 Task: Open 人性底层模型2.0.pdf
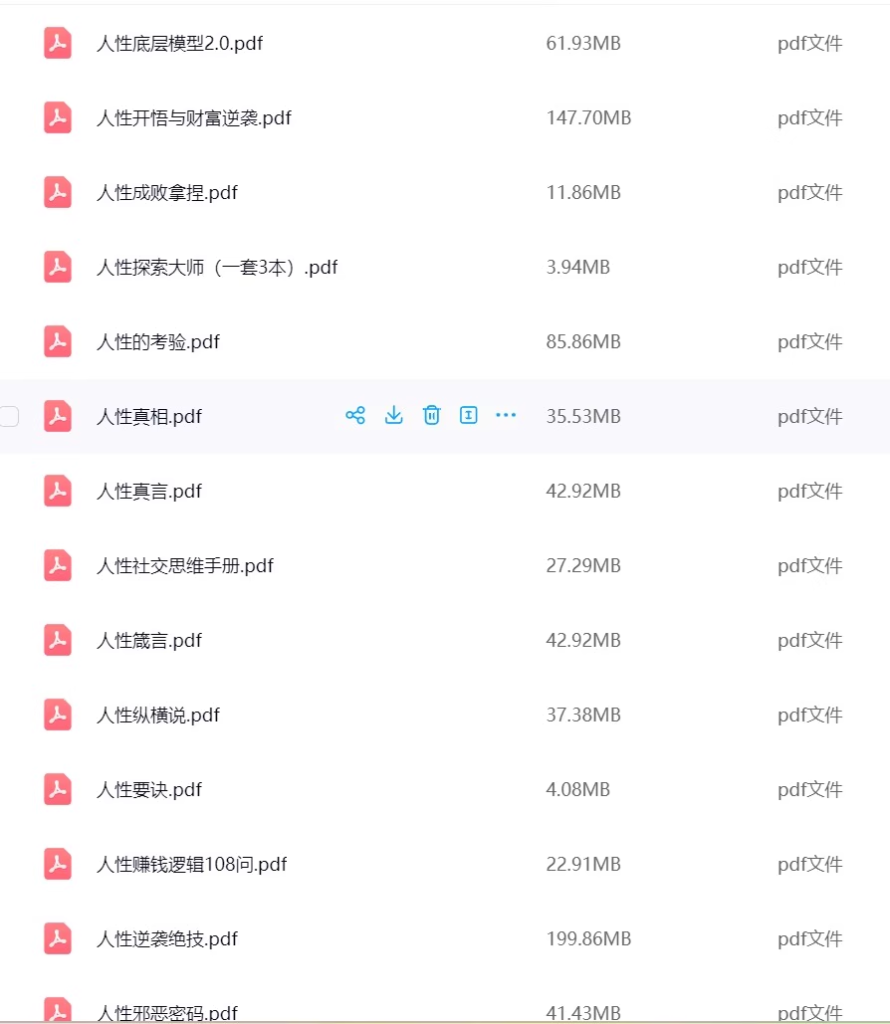[179, 44]
